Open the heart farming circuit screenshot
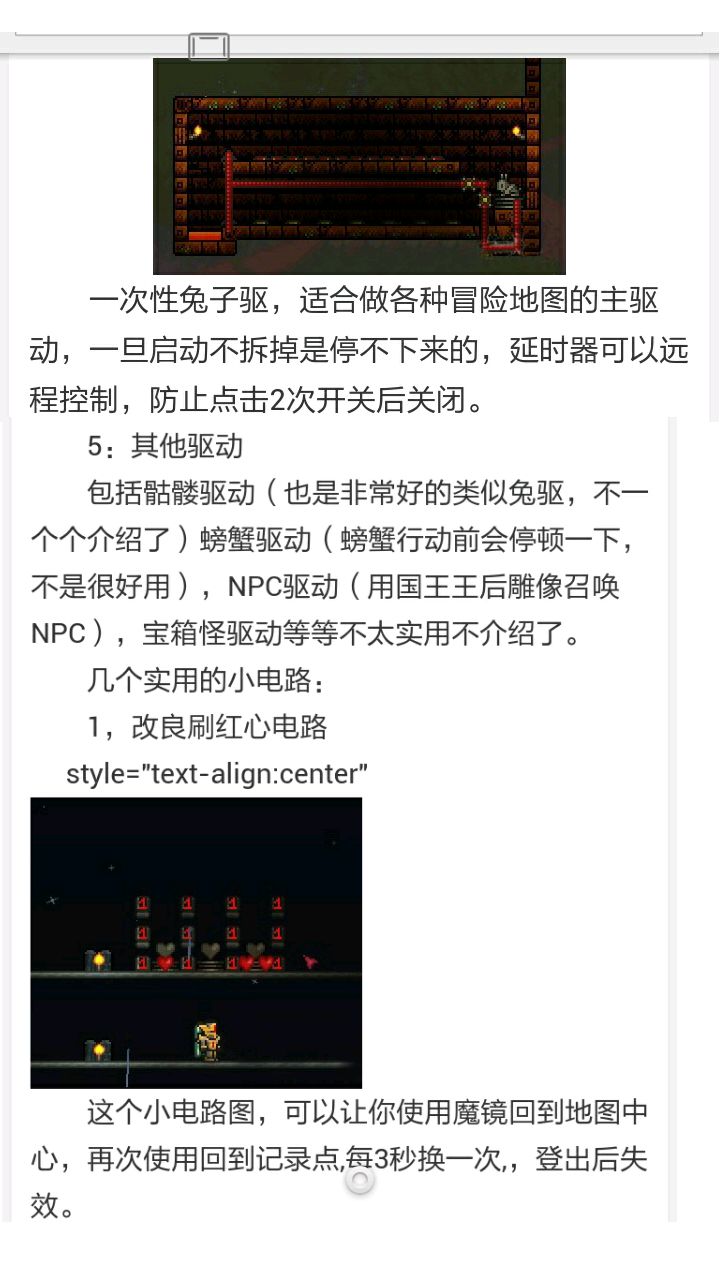 click(196, 942)
